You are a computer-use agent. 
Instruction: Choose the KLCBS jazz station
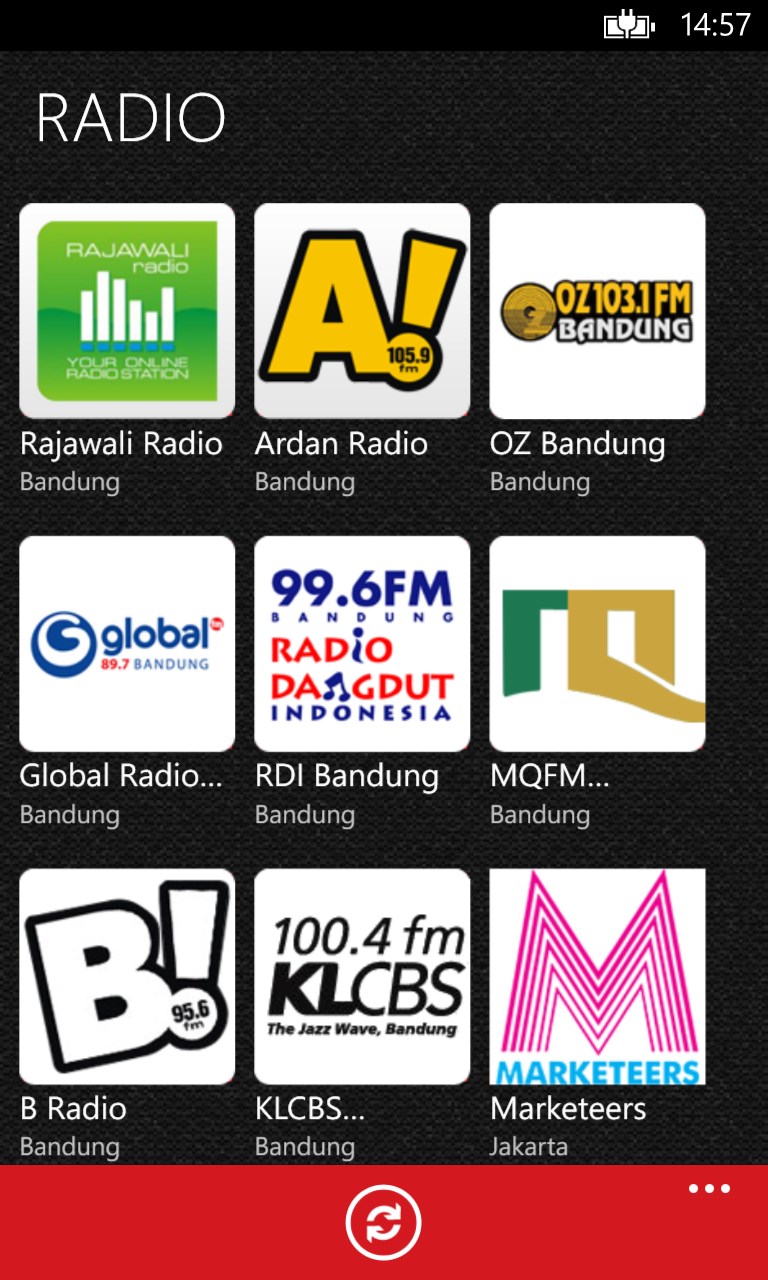point(362,977)
